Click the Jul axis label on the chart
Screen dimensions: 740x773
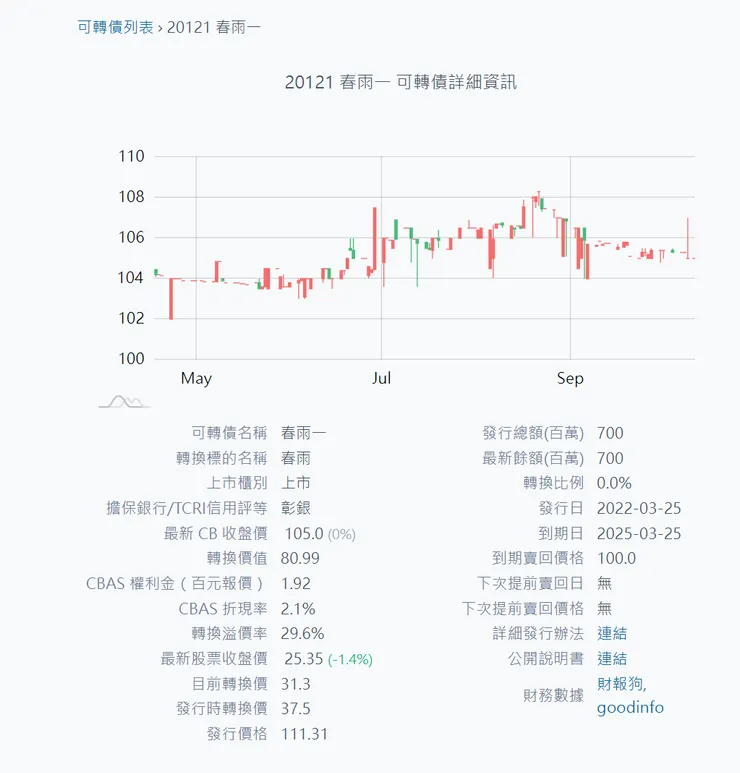tap(381, 378)
